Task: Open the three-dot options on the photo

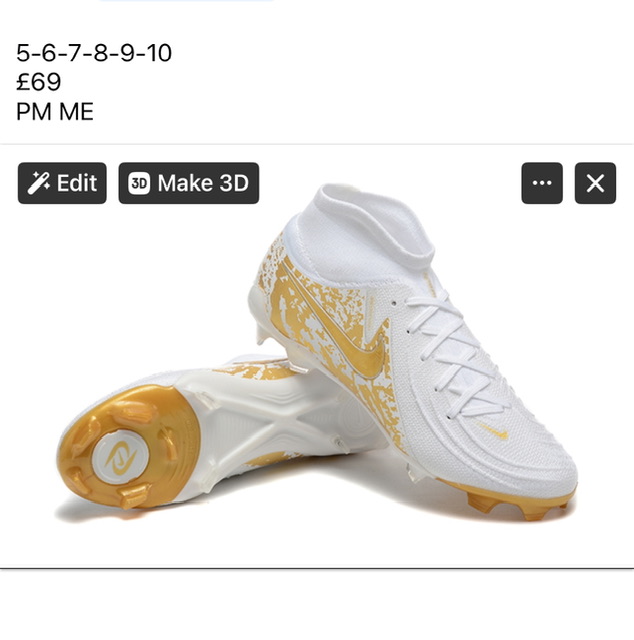Action: [x=541, y=183]
